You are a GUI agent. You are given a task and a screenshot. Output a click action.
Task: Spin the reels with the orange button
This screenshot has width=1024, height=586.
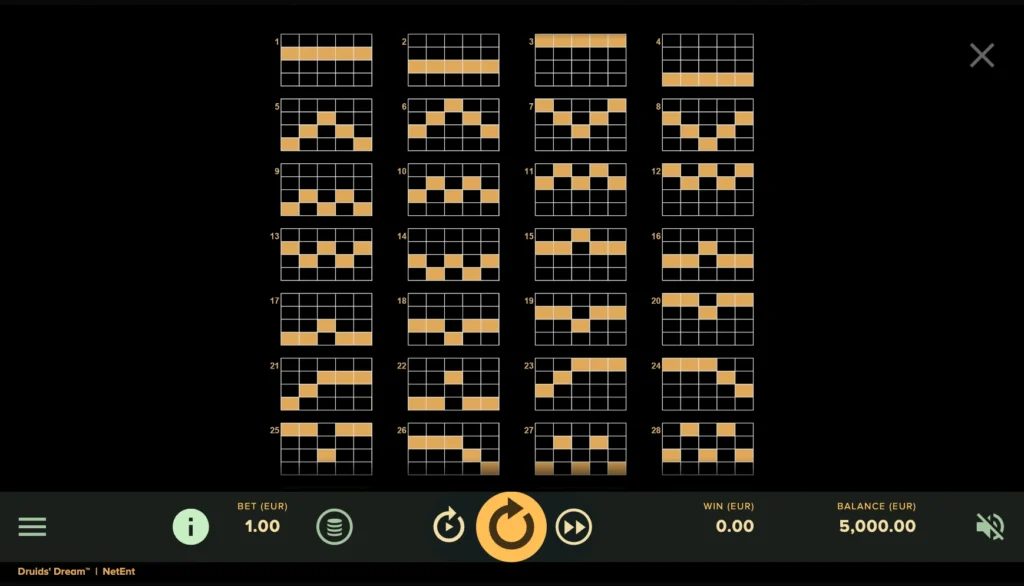point(511,526)
